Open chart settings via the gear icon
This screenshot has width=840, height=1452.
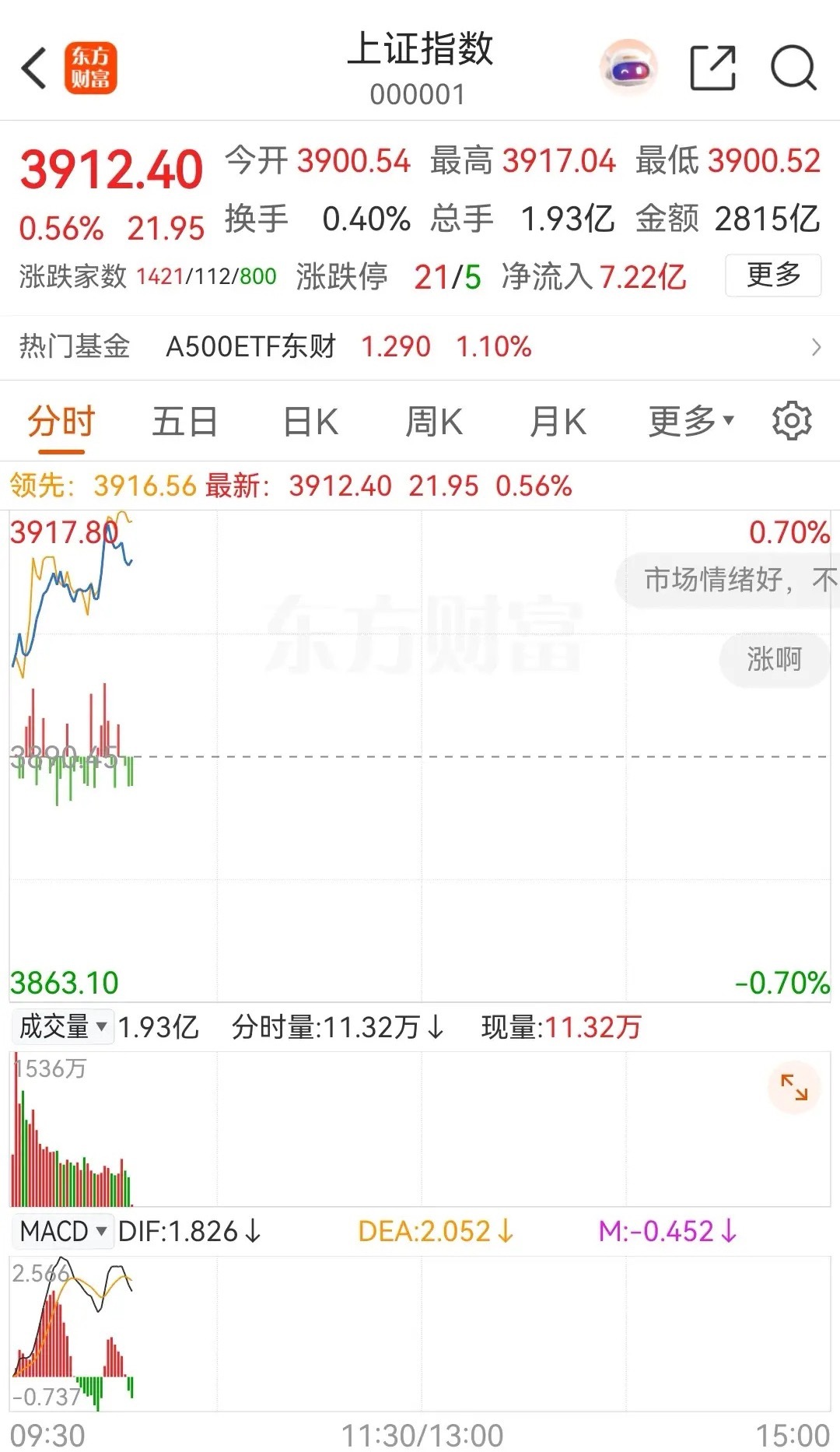point(793,420)
